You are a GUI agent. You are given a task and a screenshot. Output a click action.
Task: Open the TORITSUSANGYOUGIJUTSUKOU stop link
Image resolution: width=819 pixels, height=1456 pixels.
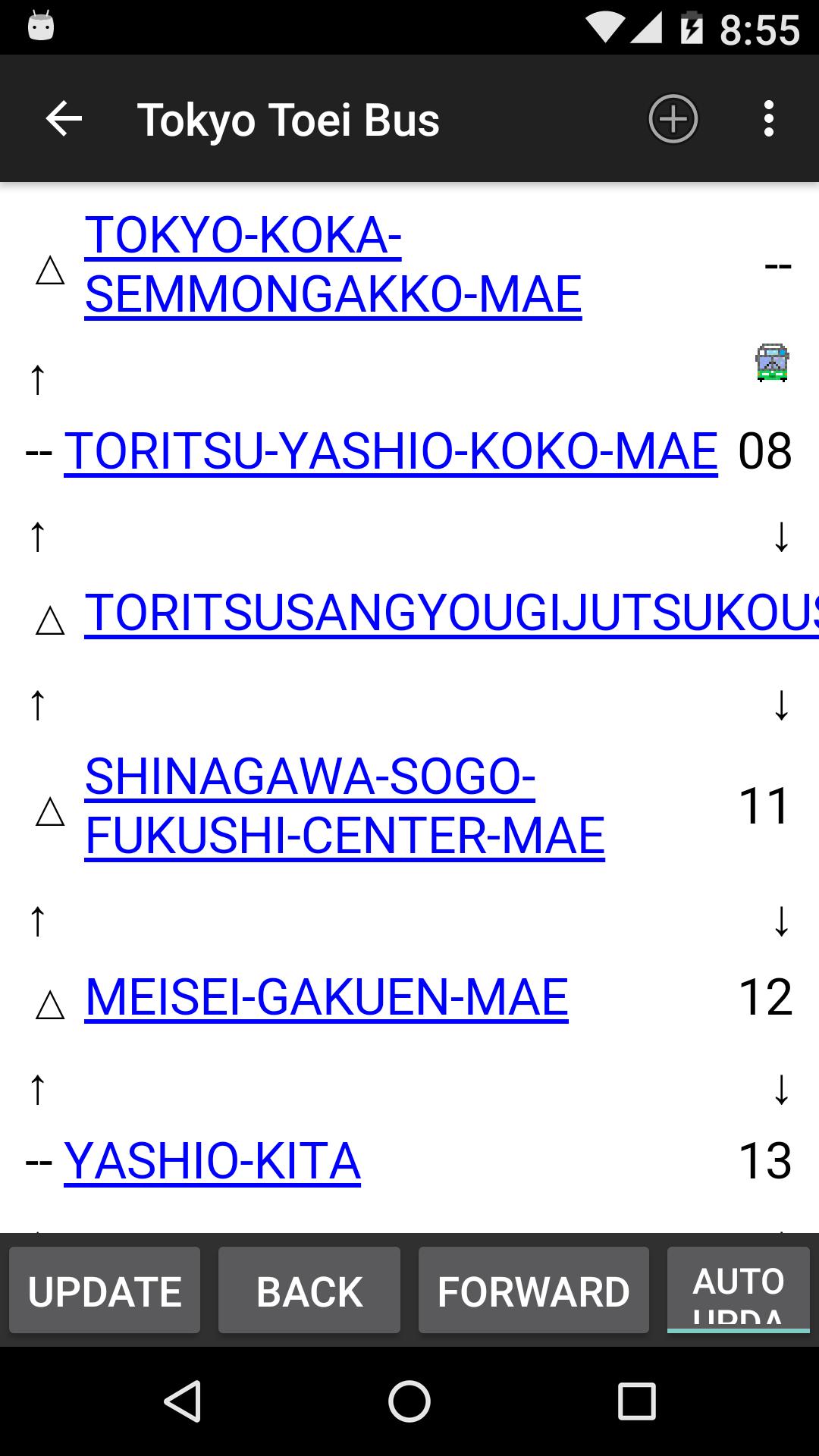point(451,613)
